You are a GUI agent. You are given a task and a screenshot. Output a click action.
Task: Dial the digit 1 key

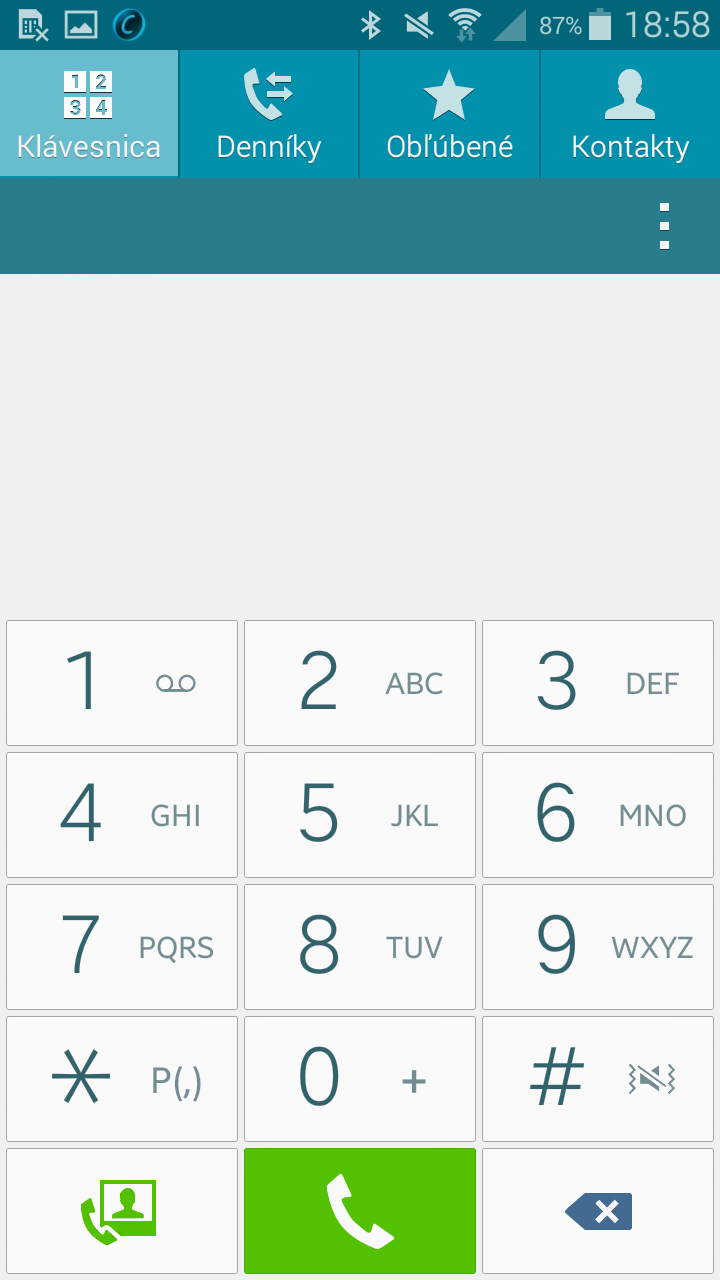pyautogui.click(x=122, y=683)
